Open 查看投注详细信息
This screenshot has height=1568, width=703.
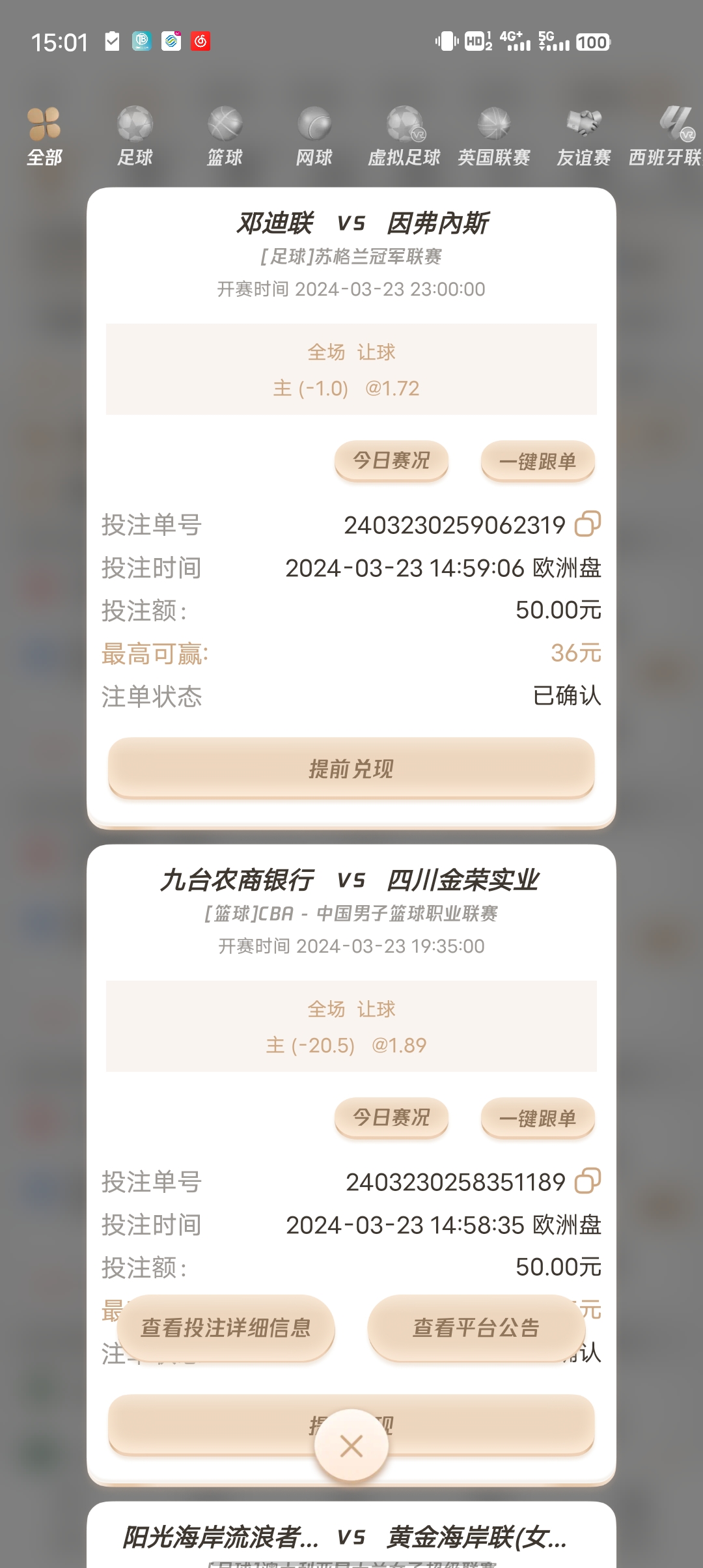click(226, 1328)
